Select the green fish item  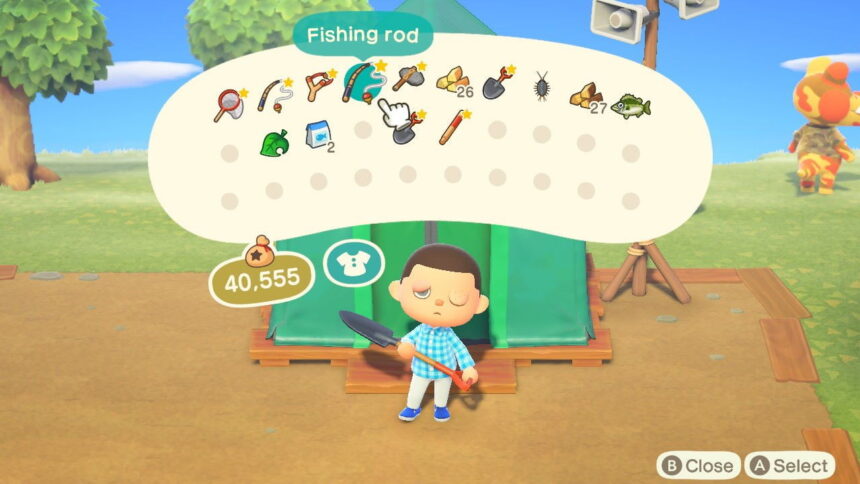coord(631,105)
